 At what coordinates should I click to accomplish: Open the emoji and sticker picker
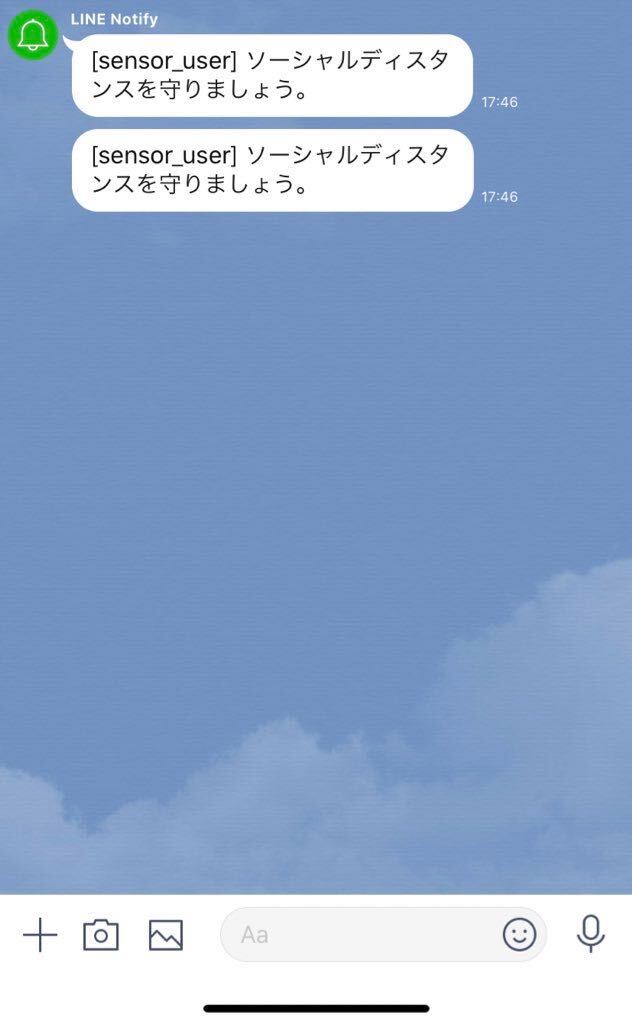[x=519, y=935]
